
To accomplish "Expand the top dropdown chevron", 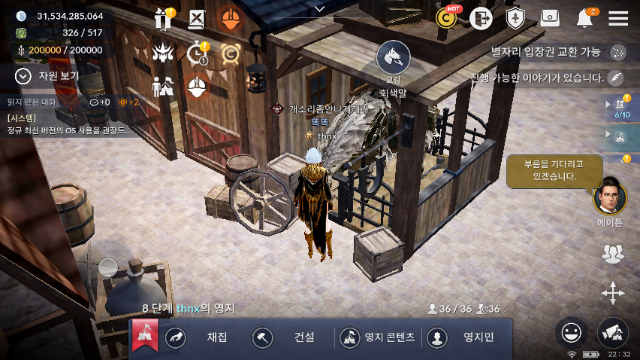I will pyautogui.click(x=320, y=9).
